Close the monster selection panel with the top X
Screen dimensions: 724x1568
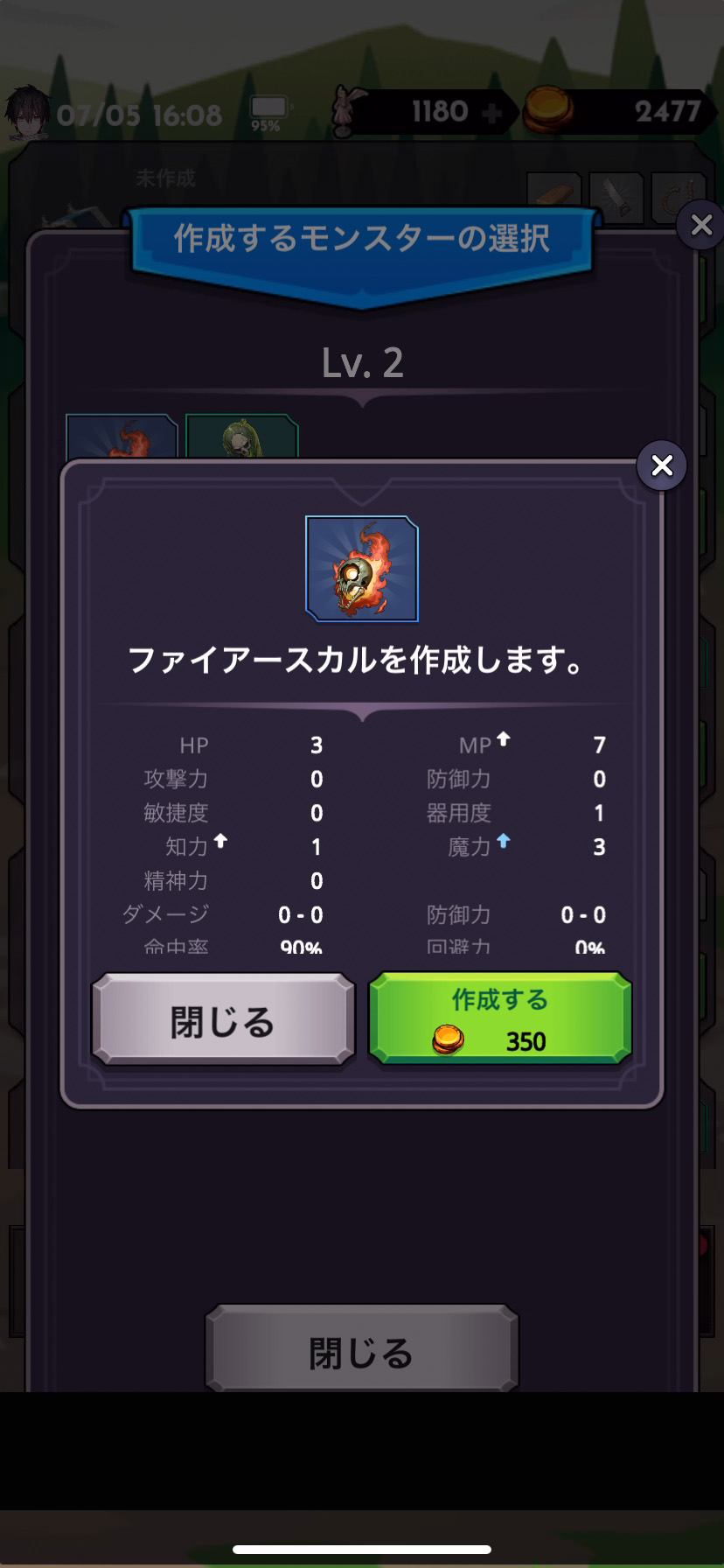coord(700,226)
